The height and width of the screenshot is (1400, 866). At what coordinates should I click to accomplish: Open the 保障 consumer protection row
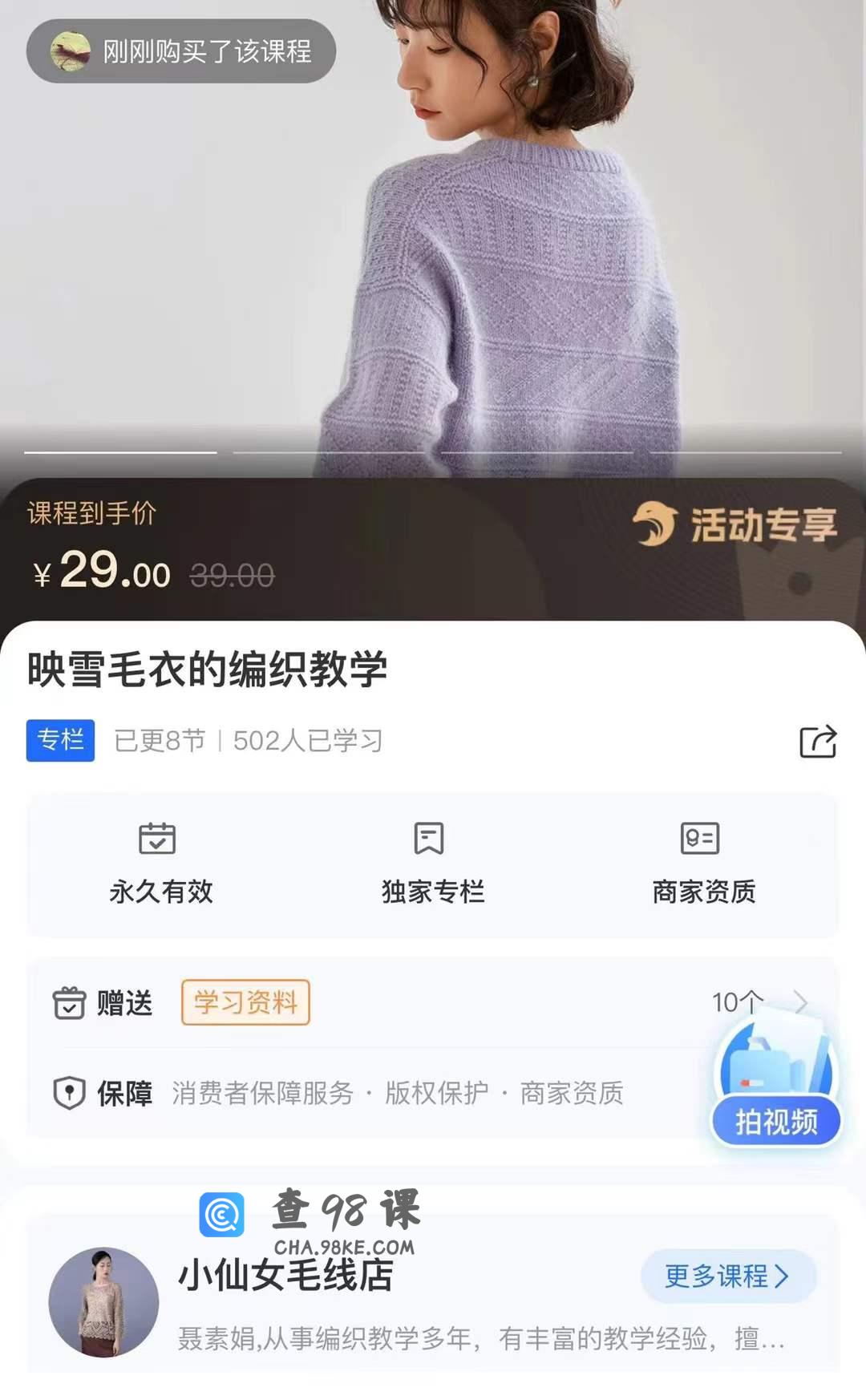[x=361, y=1093]
